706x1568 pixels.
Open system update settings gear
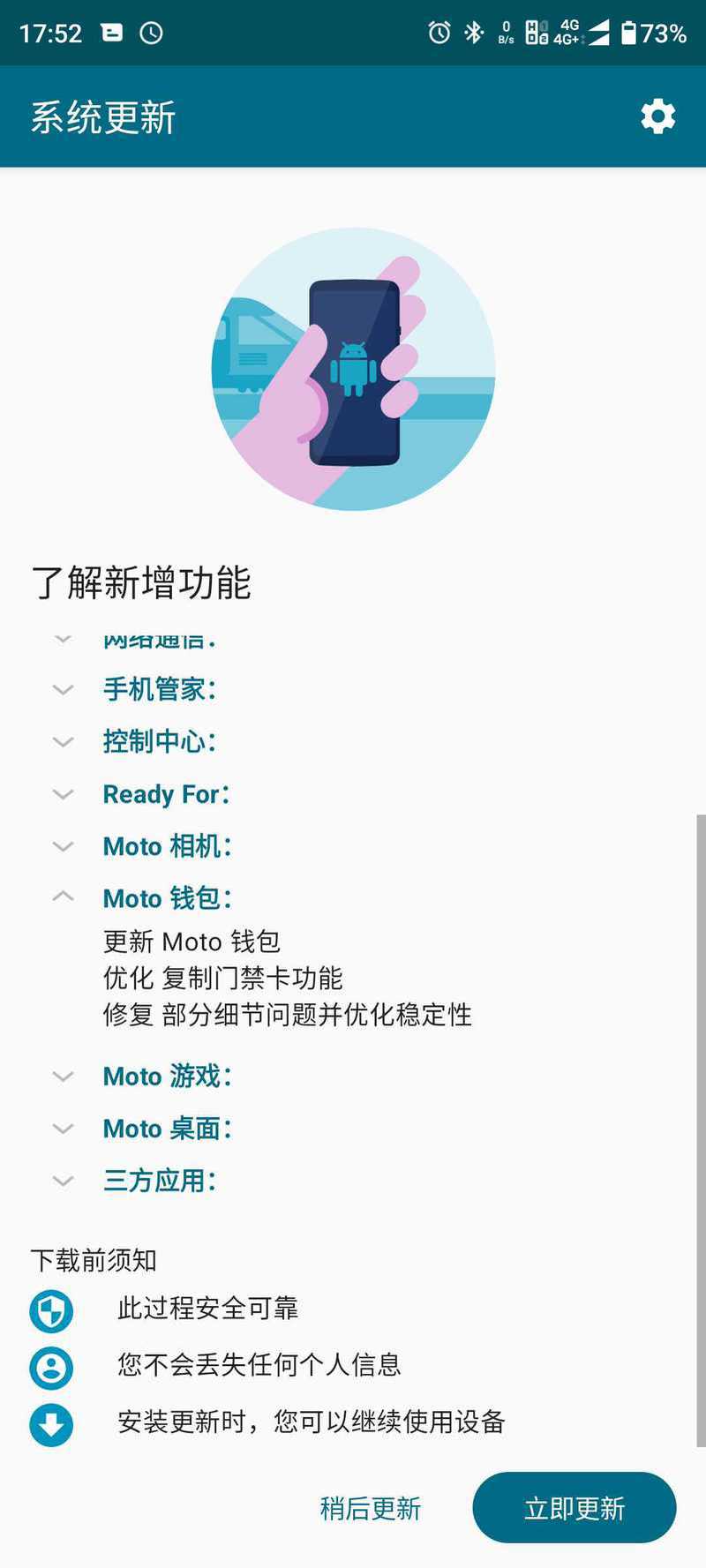(x=657, y=116)
